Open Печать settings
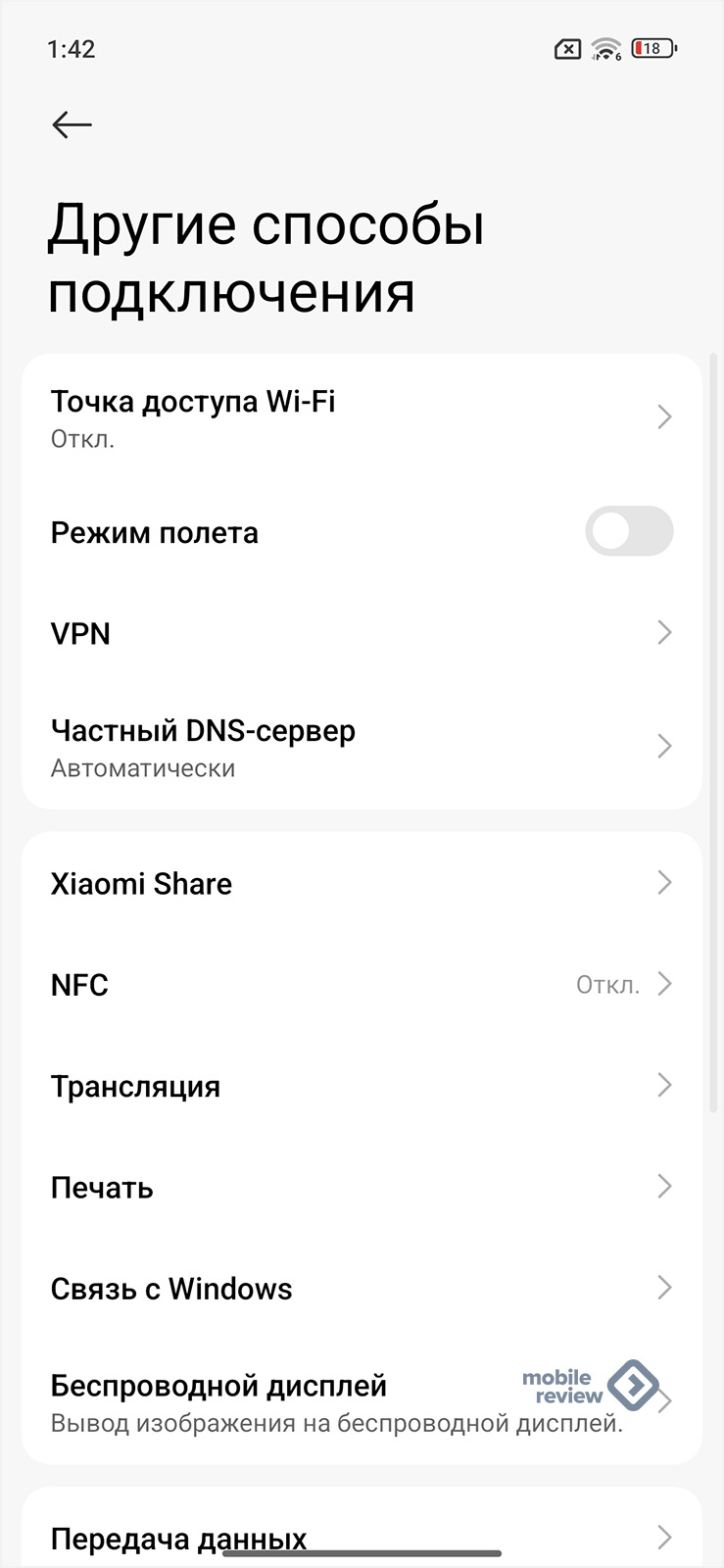 point(361,1187)
